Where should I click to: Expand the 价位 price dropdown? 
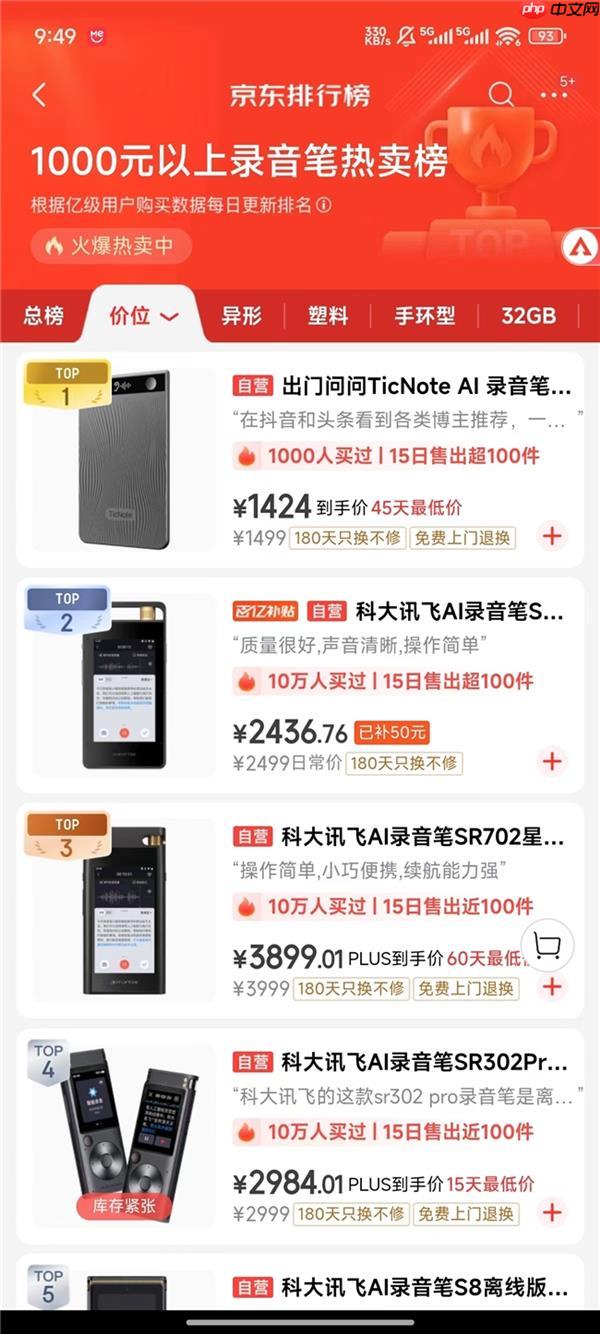pyautogui.click(x=143, y=316)
